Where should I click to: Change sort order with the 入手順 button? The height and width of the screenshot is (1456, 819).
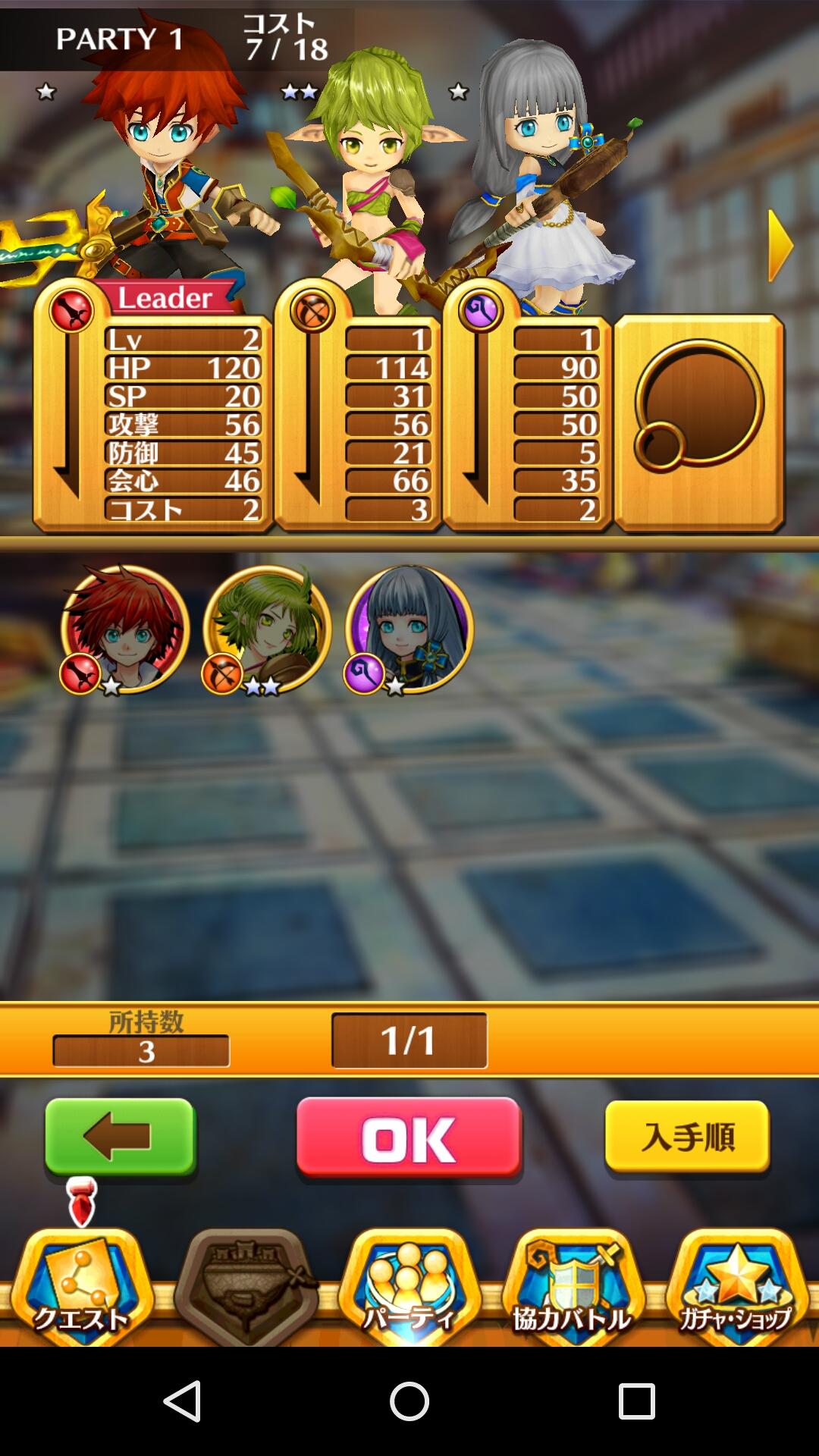tap(687, 1137)
